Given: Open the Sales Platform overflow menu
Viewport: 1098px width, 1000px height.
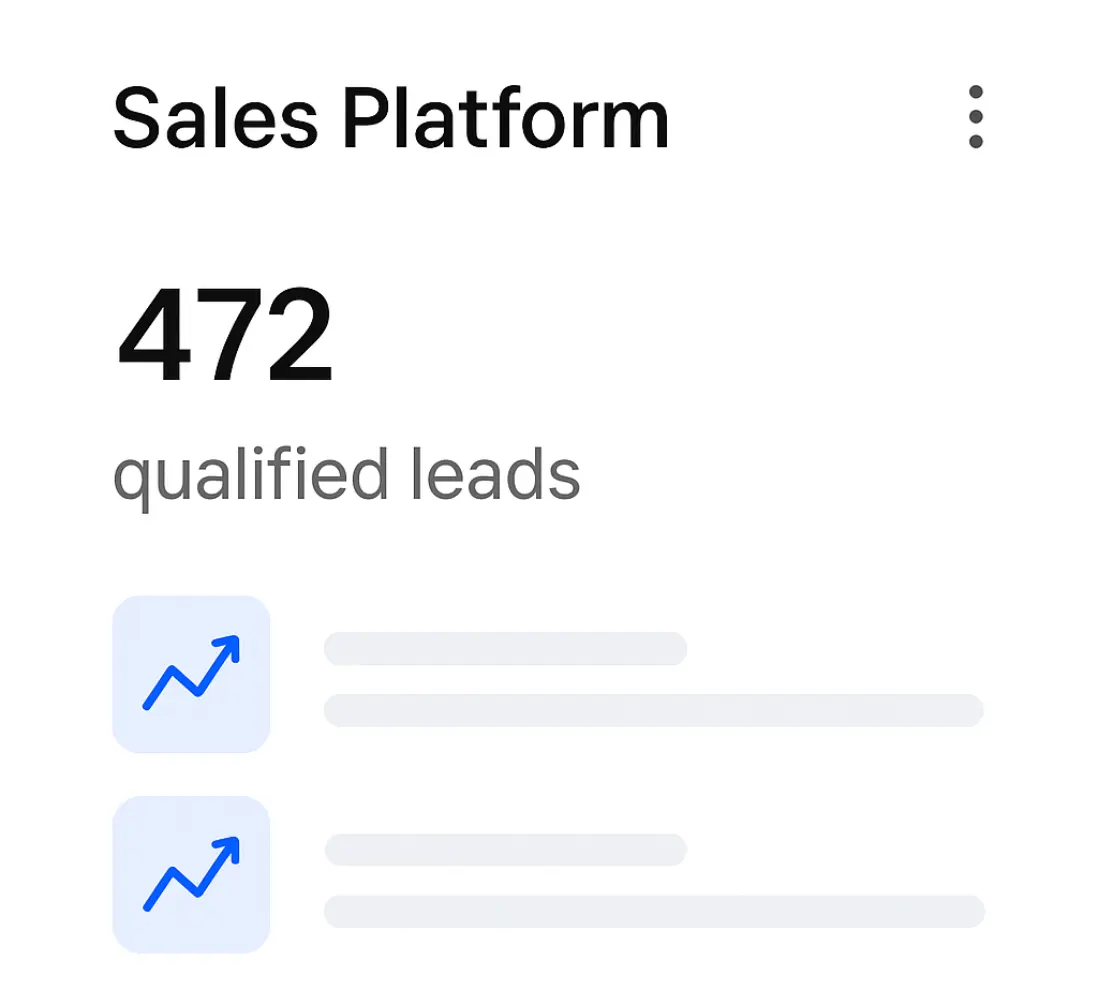Looking at the screenshot, I should tap(975, 117).
